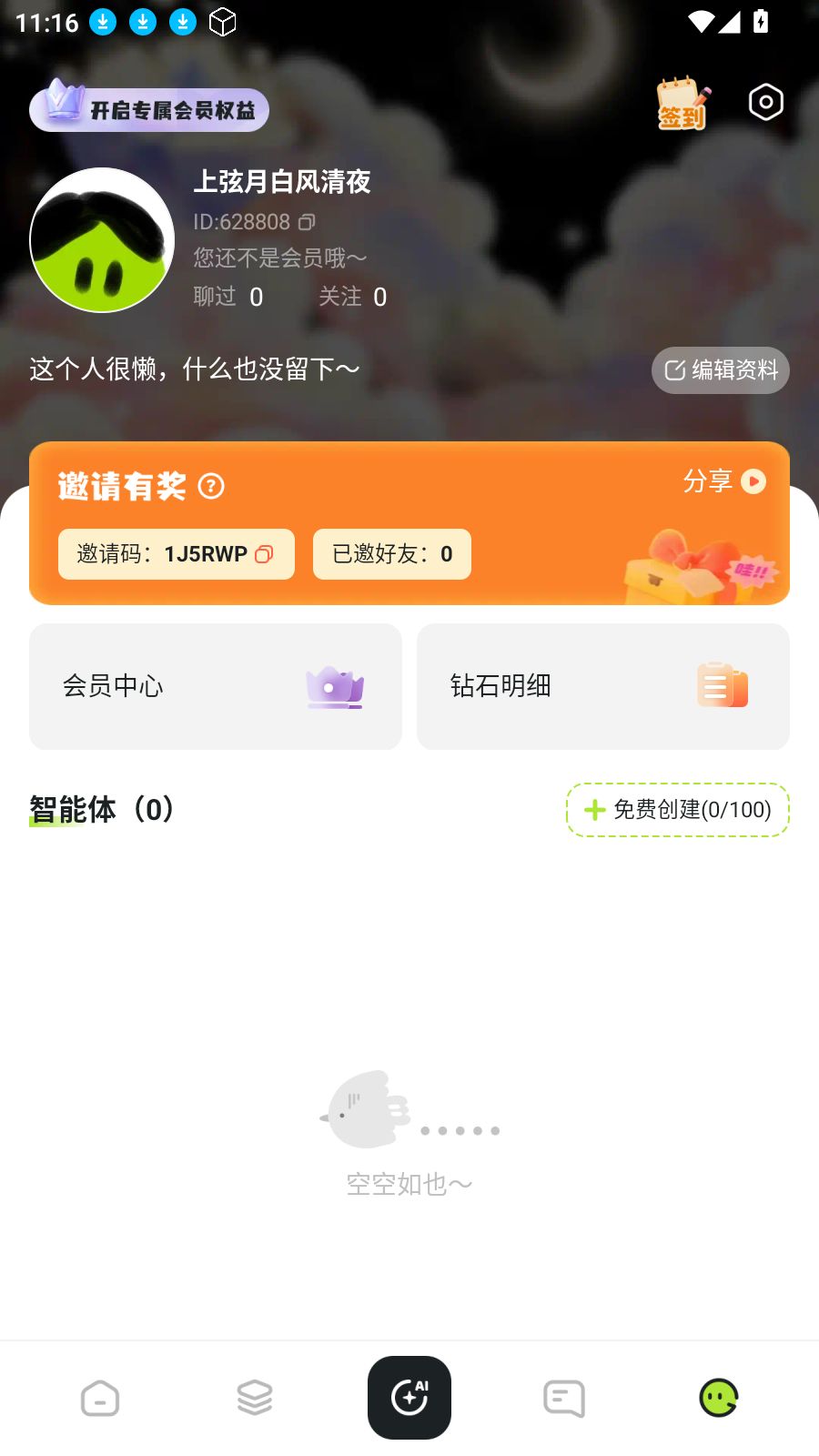The height and width of the screenshot is (1456, 819).
Task: Tap the profile avatar image at top
Action: (x=101, y=240)
